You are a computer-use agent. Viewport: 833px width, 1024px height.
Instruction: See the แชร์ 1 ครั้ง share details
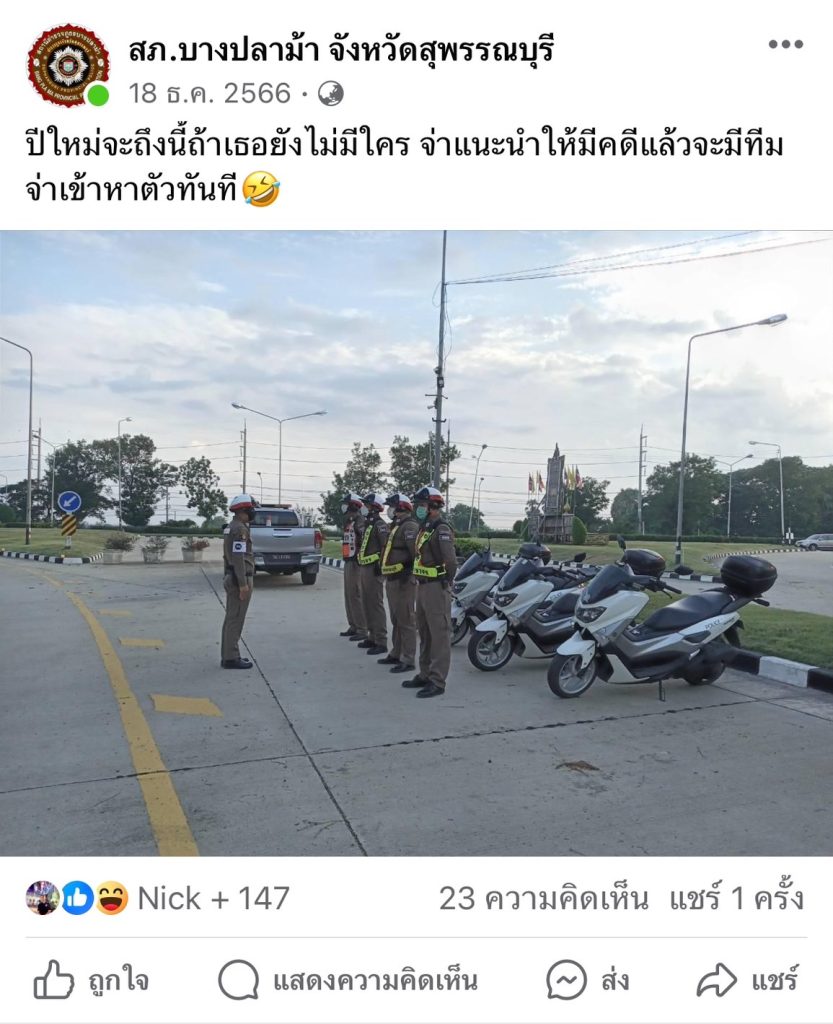[x=736, y=898]
